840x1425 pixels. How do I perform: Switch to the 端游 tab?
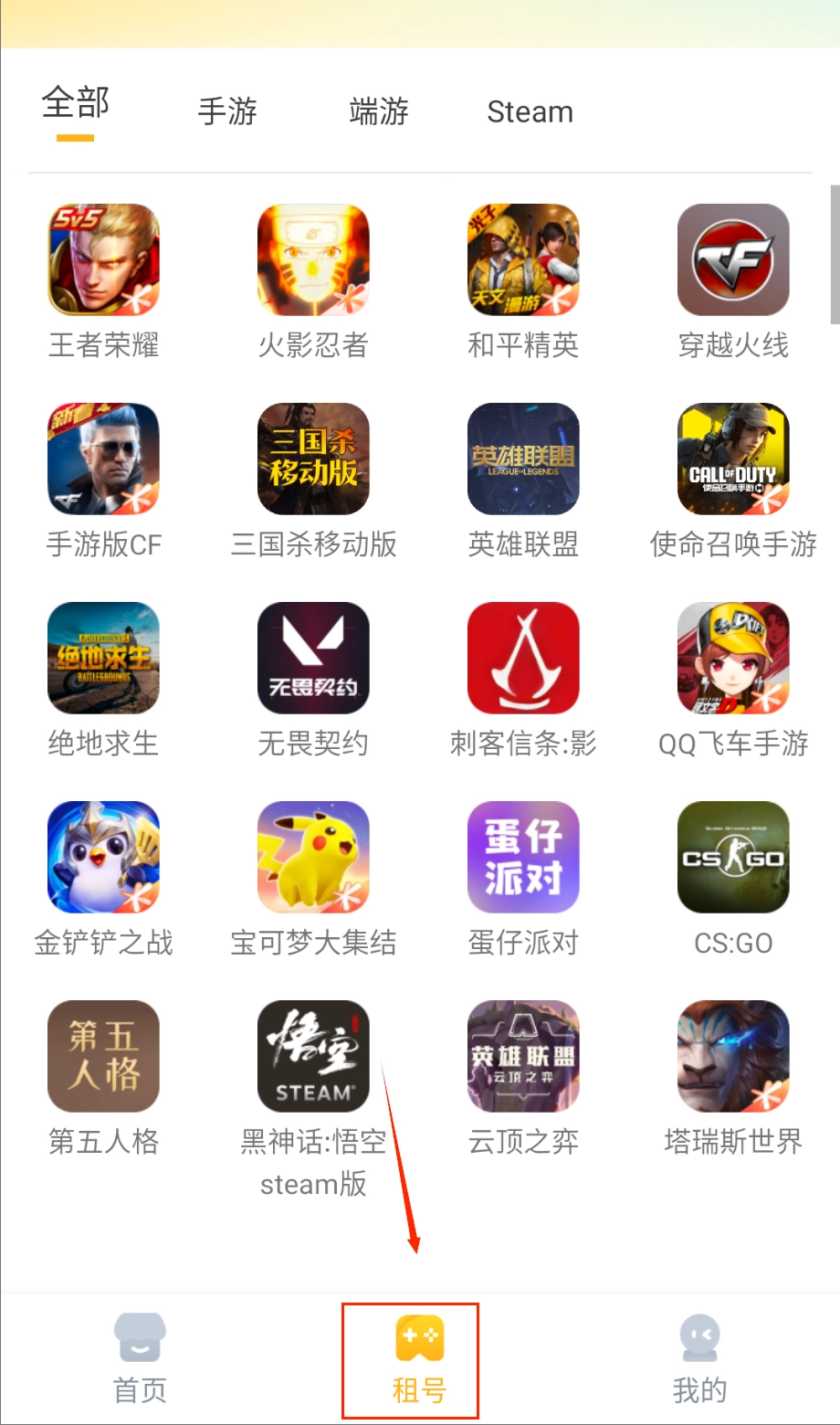(x=379, y=111)
